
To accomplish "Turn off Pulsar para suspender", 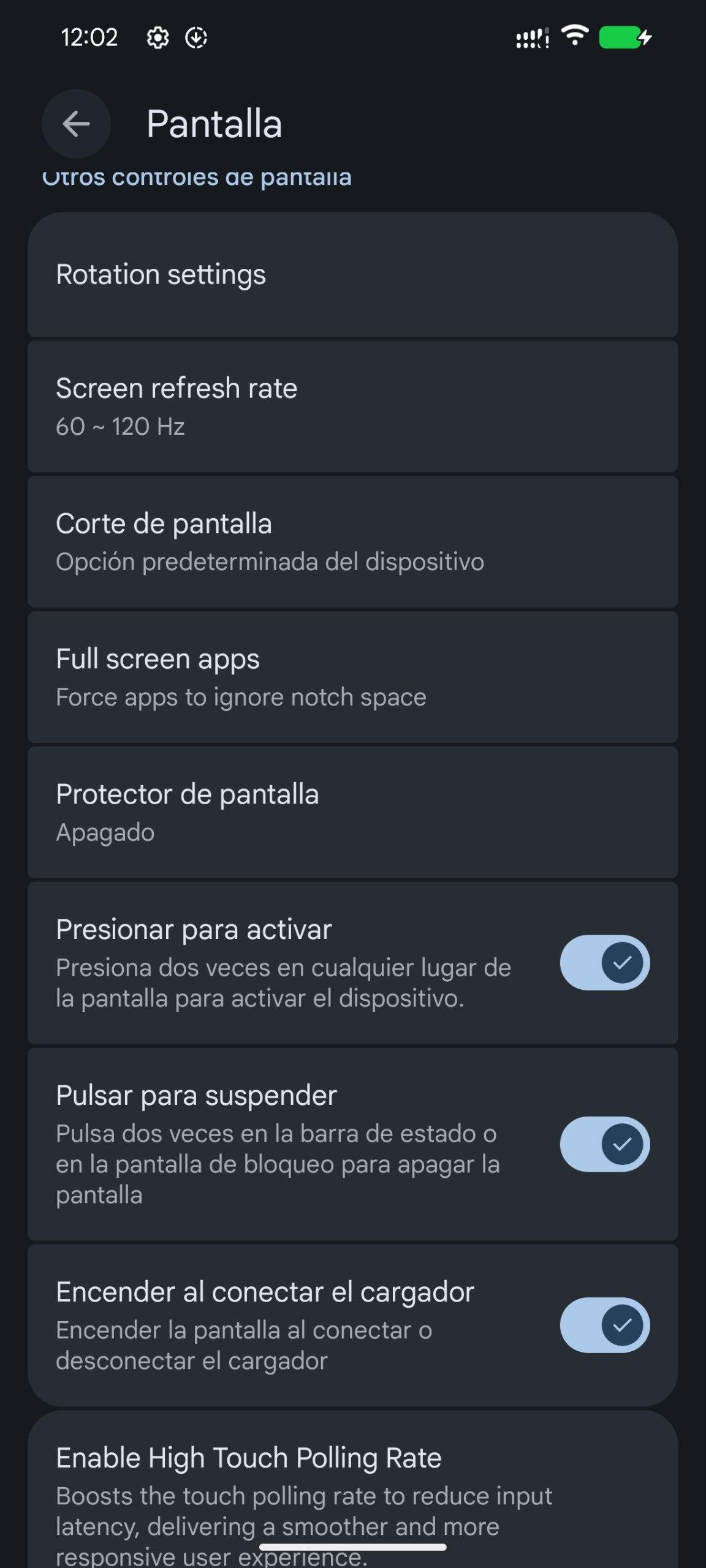I will pos(604,1144).
